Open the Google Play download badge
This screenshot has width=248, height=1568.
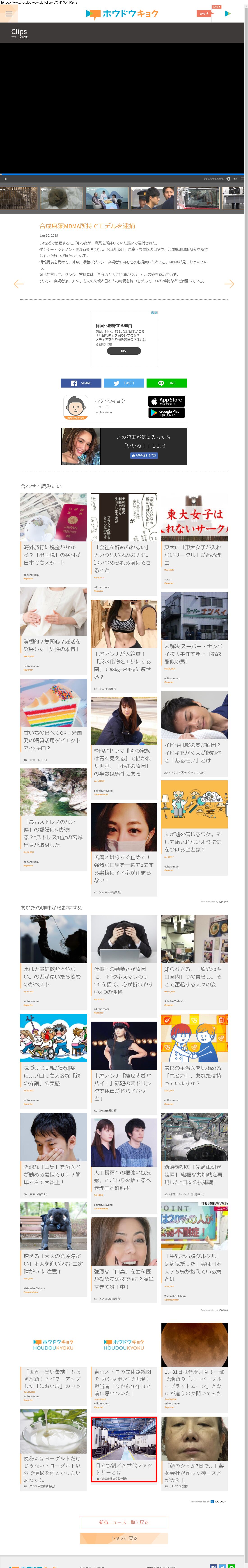coord(166,413)
